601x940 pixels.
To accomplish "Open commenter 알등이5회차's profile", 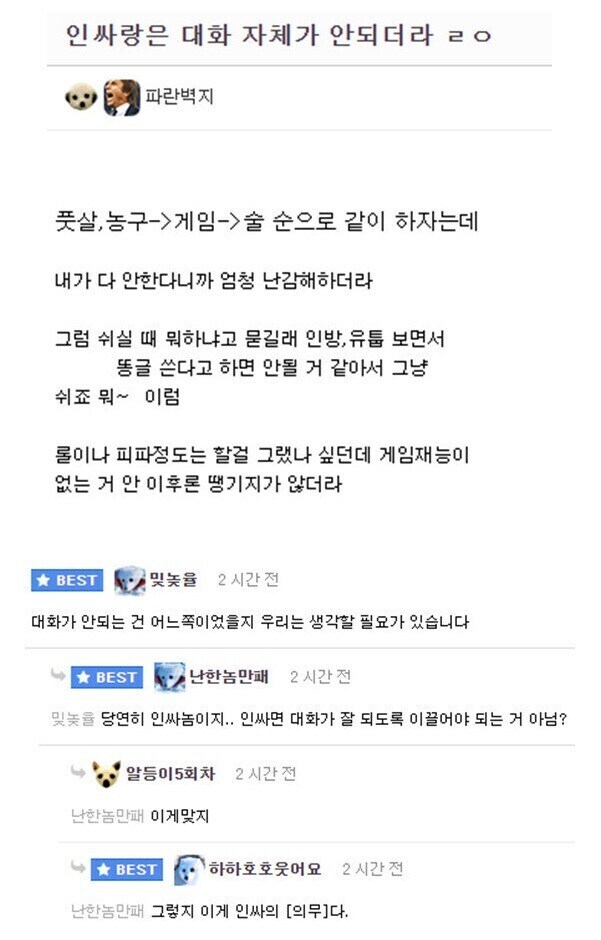I will (x=169, y=773).
